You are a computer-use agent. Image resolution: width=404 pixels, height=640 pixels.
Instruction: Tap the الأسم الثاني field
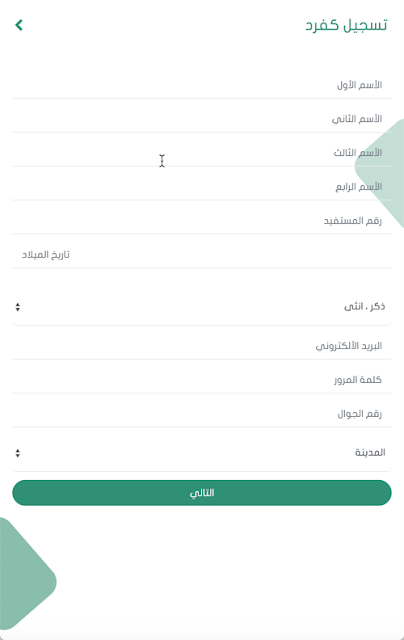coord(202,119)
